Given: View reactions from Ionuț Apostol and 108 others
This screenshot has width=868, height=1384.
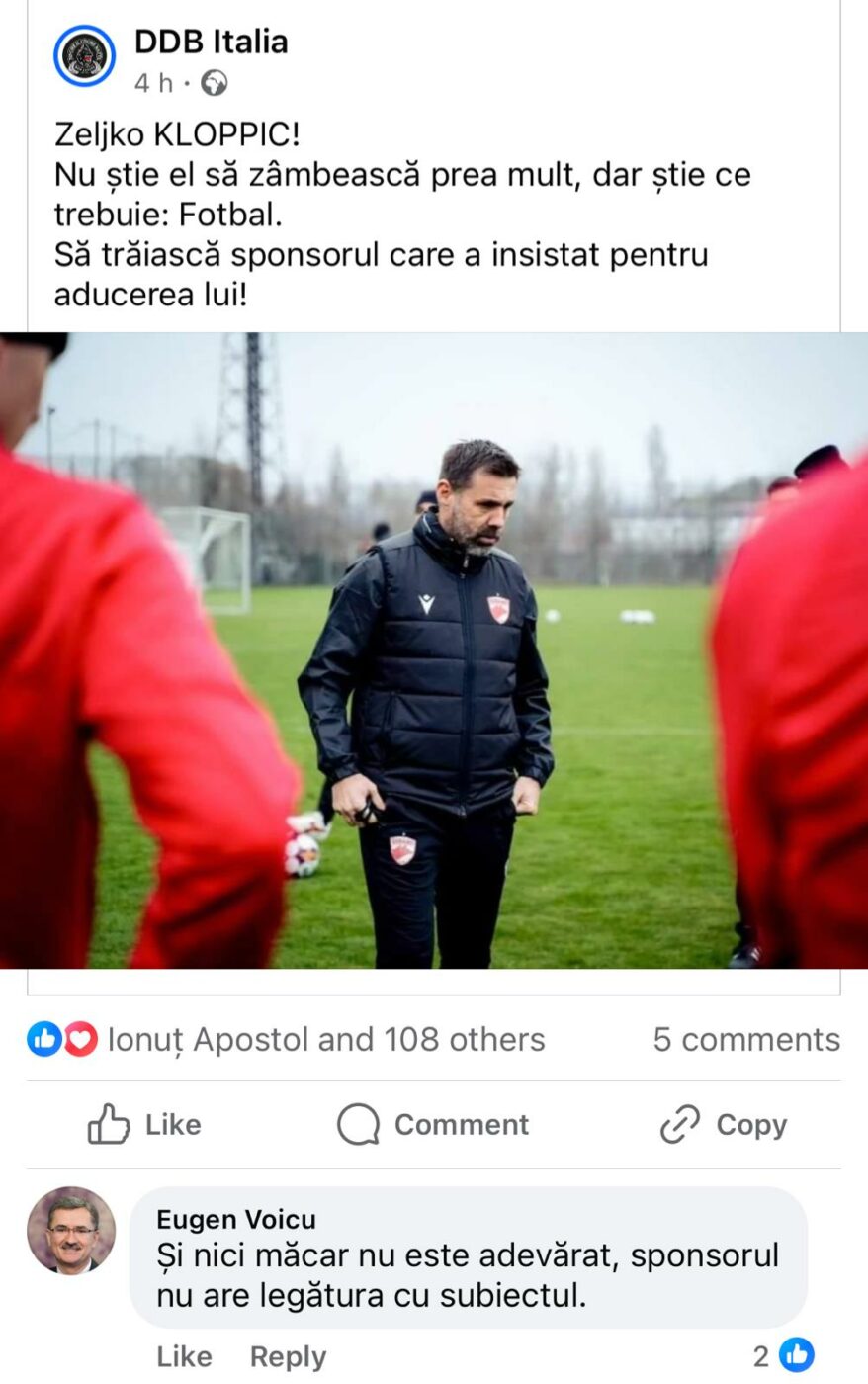Looking at the screenshot, I should (325, 1039).
